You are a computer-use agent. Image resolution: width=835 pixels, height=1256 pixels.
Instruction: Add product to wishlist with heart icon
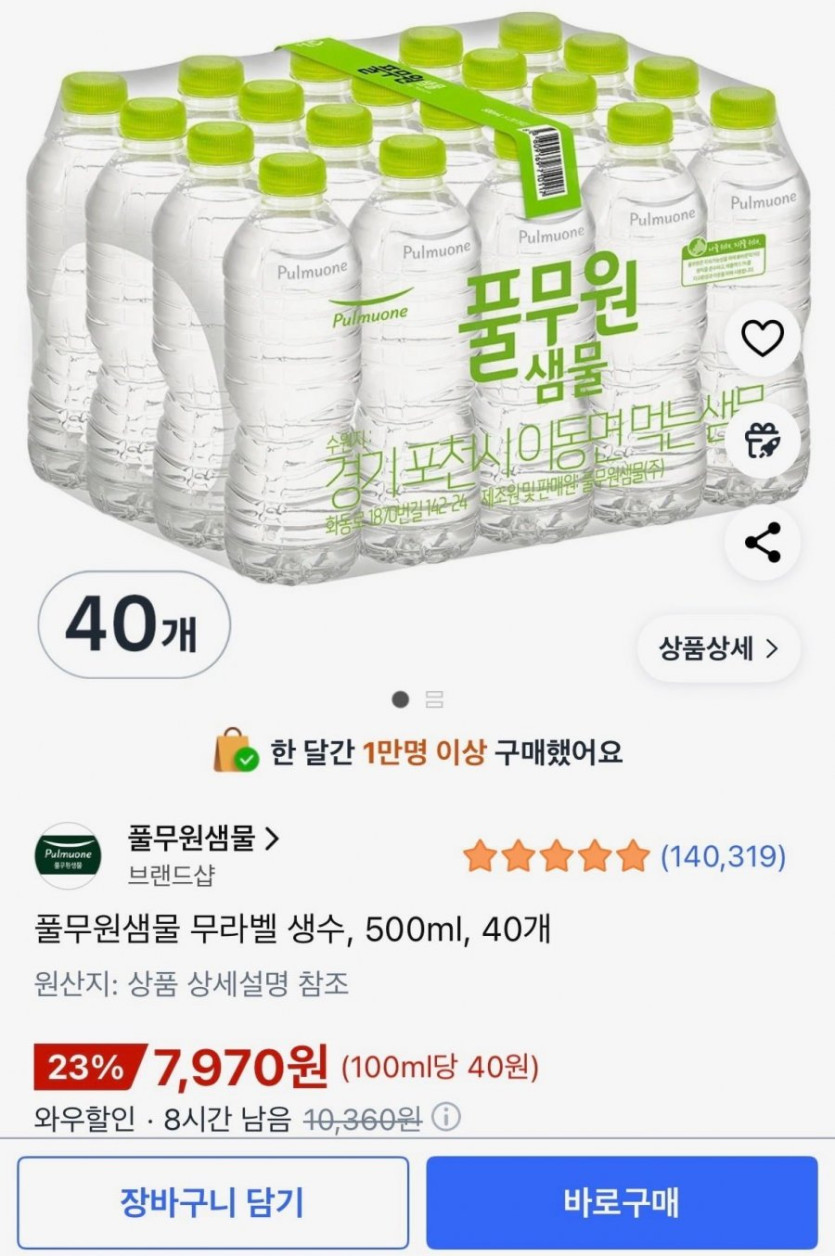pos(762,341)
